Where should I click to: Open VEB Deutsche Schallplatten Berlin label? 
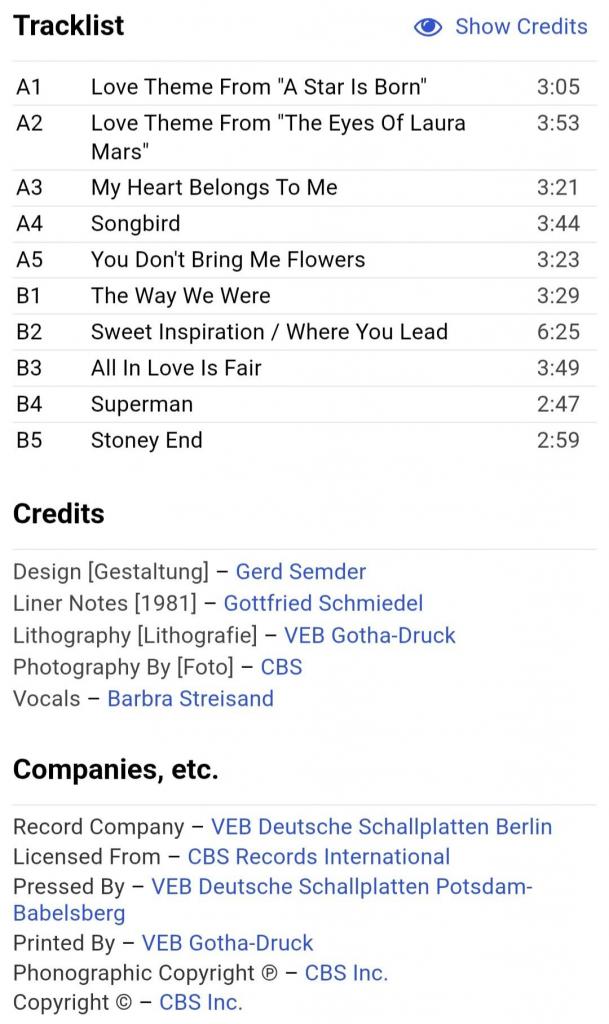coord(381,827)
